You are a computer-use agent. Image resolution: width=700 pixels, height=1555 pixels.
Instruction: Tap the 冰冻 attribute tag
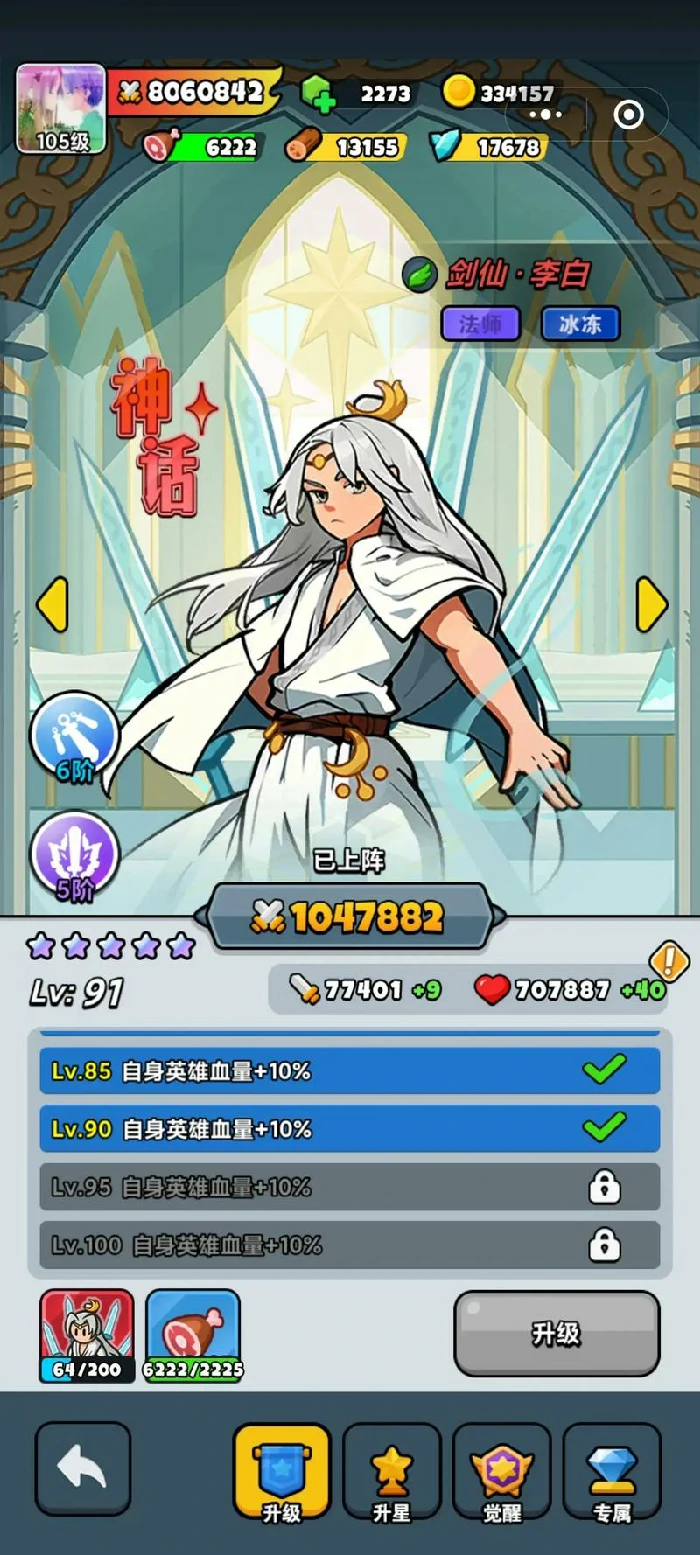point(580,324)
